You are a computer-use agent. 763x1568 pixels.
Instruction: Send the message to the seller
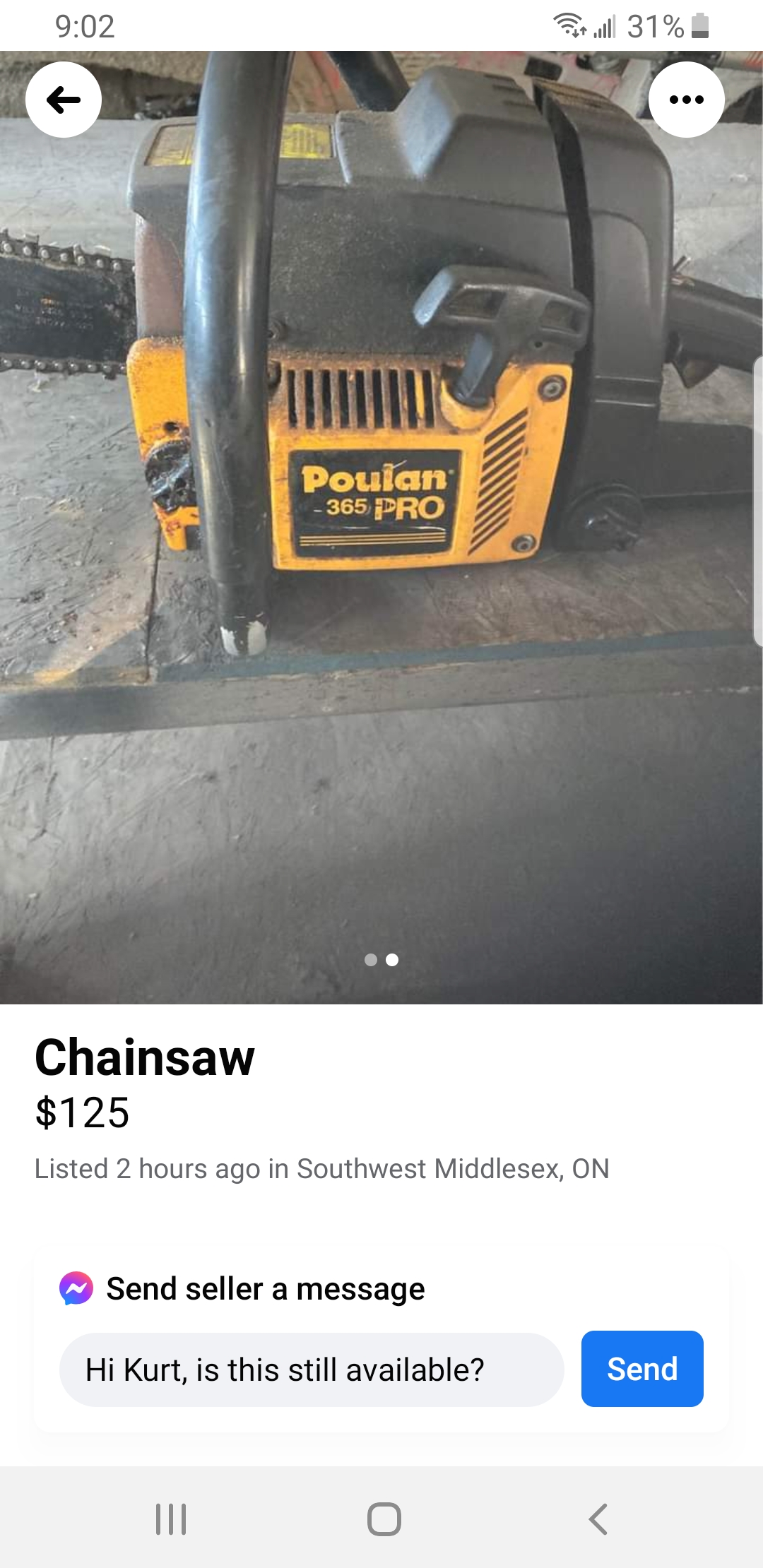641,1369
